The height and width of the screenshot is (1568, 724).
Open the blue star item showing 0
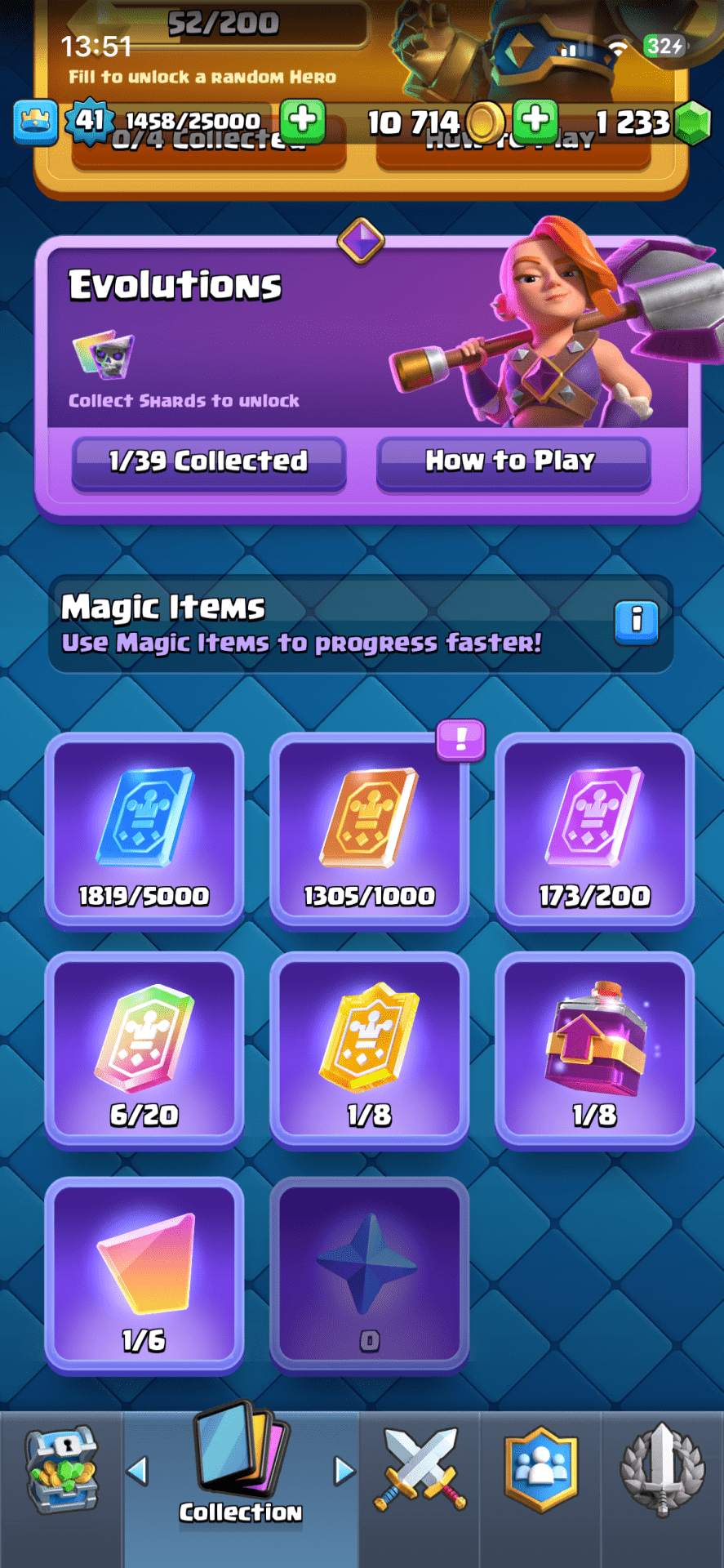pyautogui.click(x=369, y=1275)
